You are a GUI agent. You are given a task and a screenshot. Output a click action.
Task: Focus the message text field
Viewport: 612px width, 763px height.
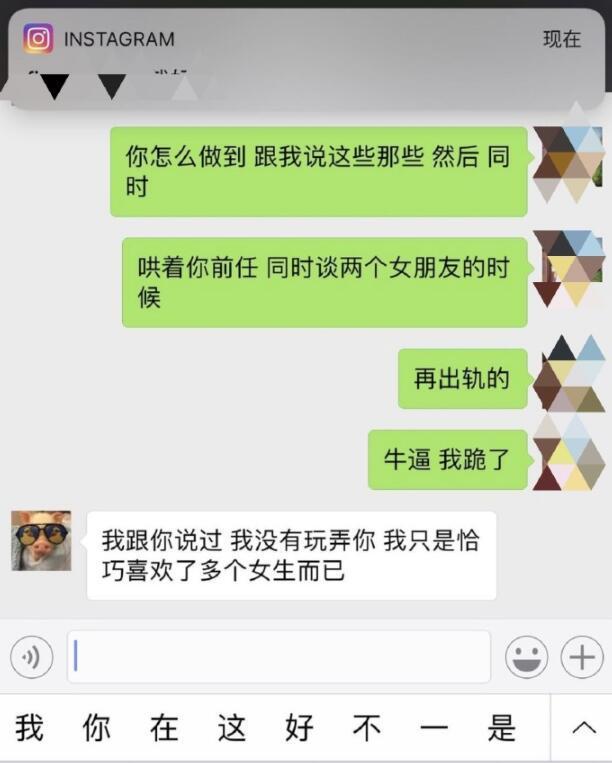(x=280, y=657)
